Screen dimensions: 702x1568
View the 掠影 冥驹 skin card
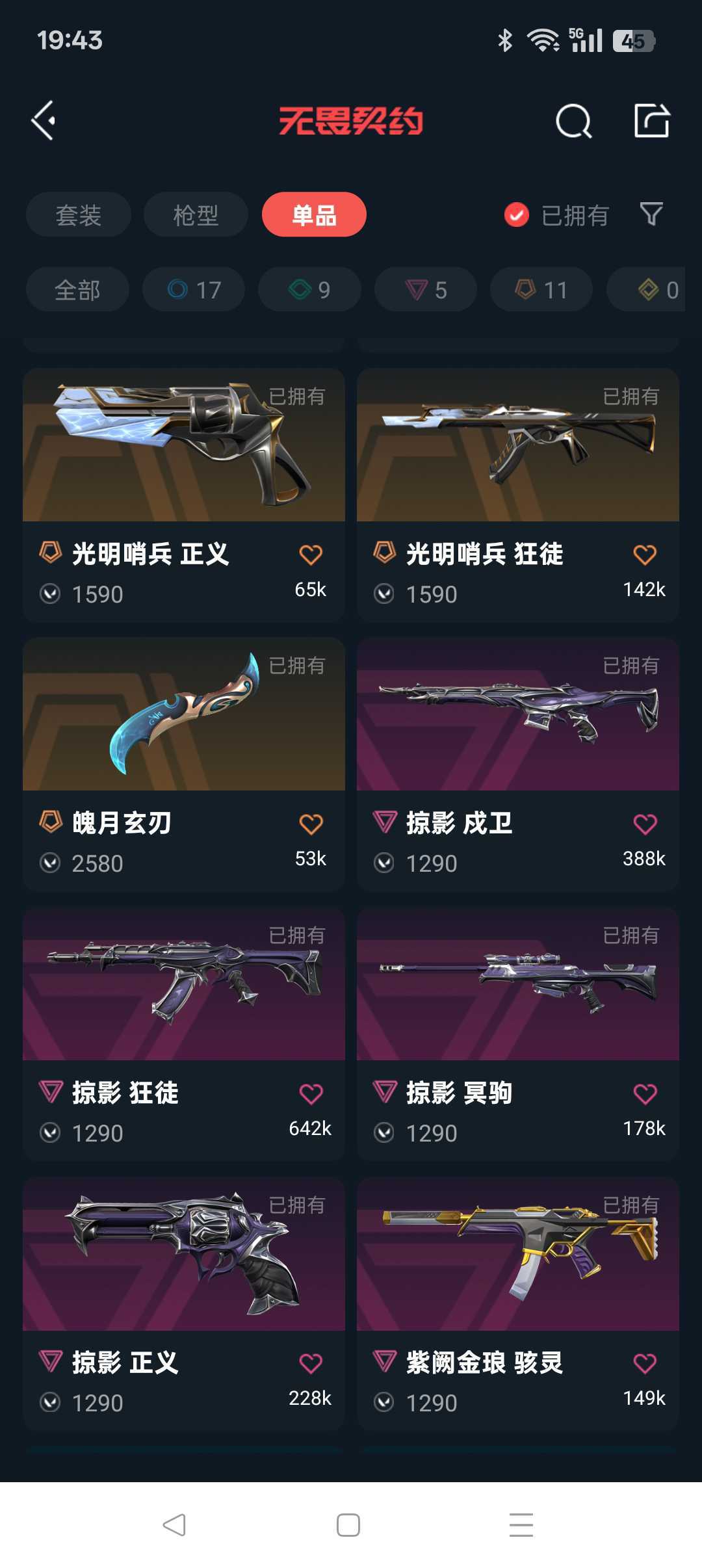coord(518,1034)
